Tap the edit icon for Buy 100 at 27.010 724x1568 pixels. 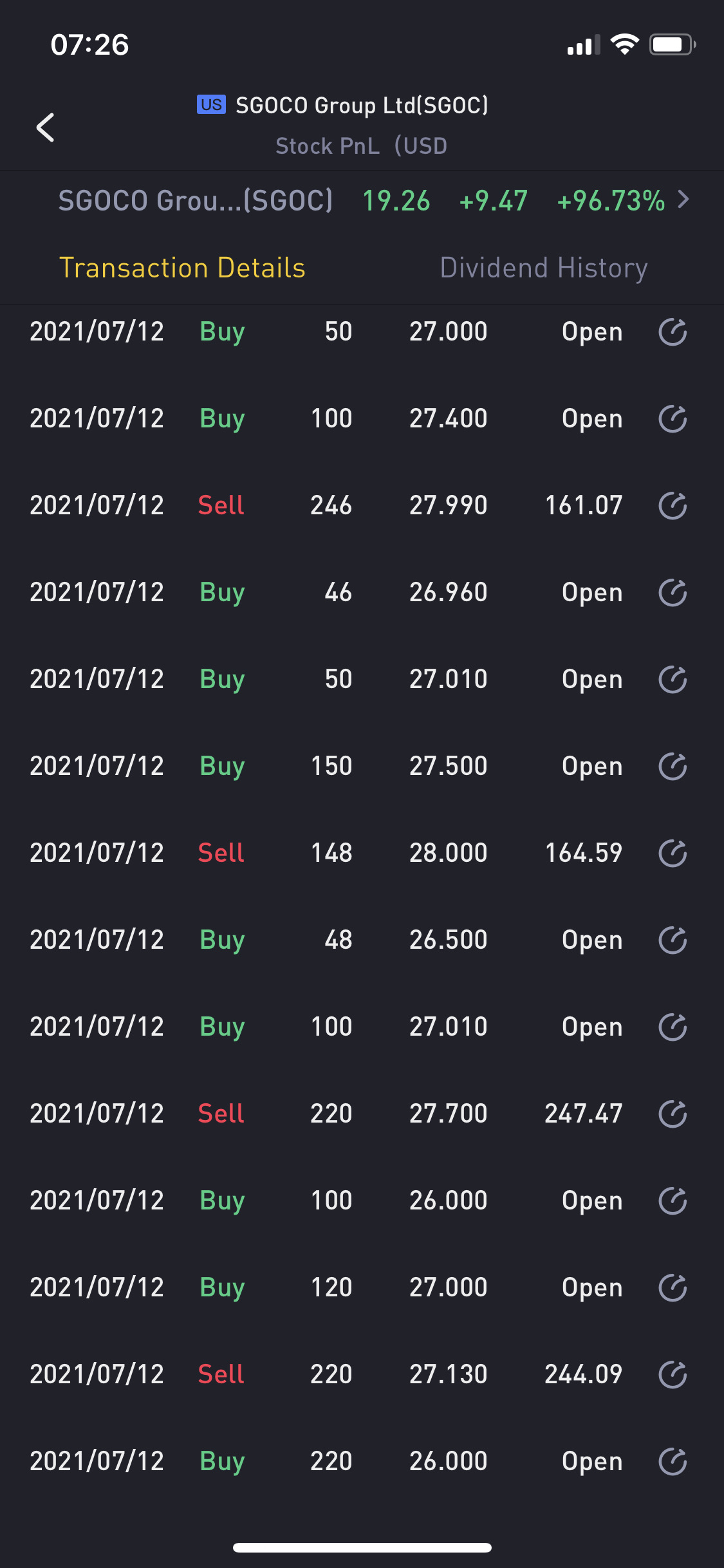pyautogui.click(x=673, y=1027)
